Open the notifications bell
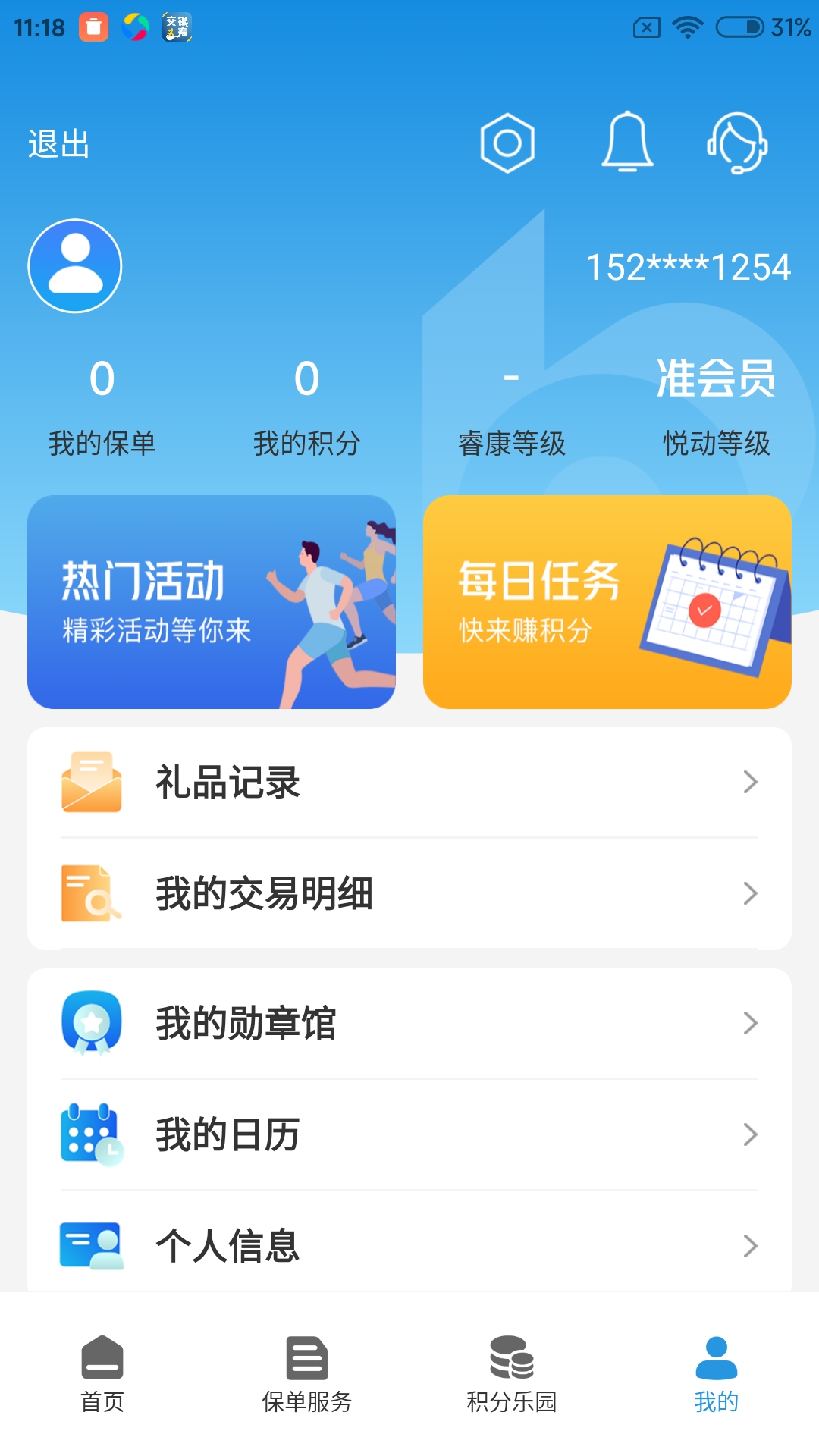This screenshot has width=819, height=1456. click(627, 142)
